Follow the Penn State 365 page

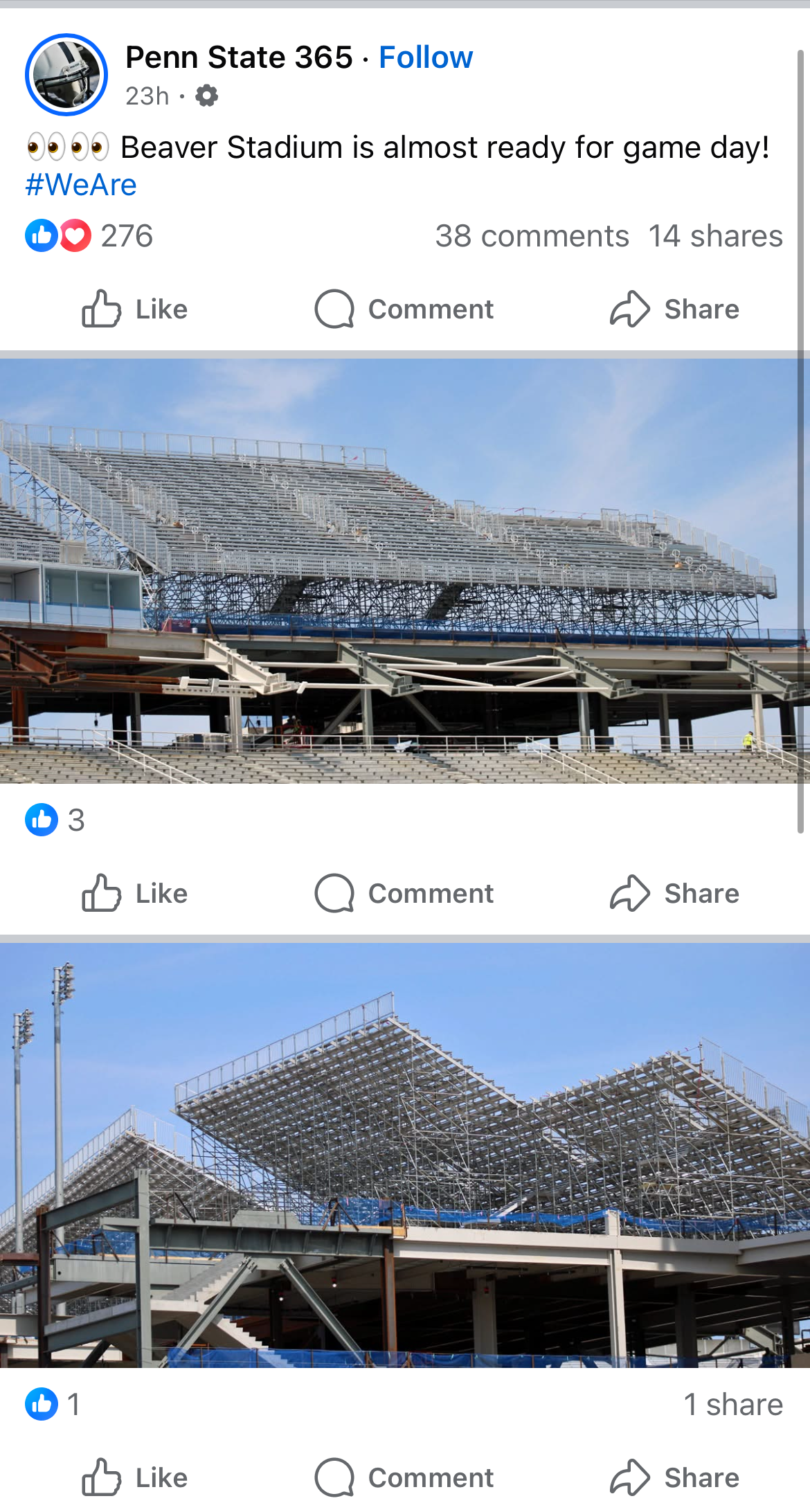426,57
